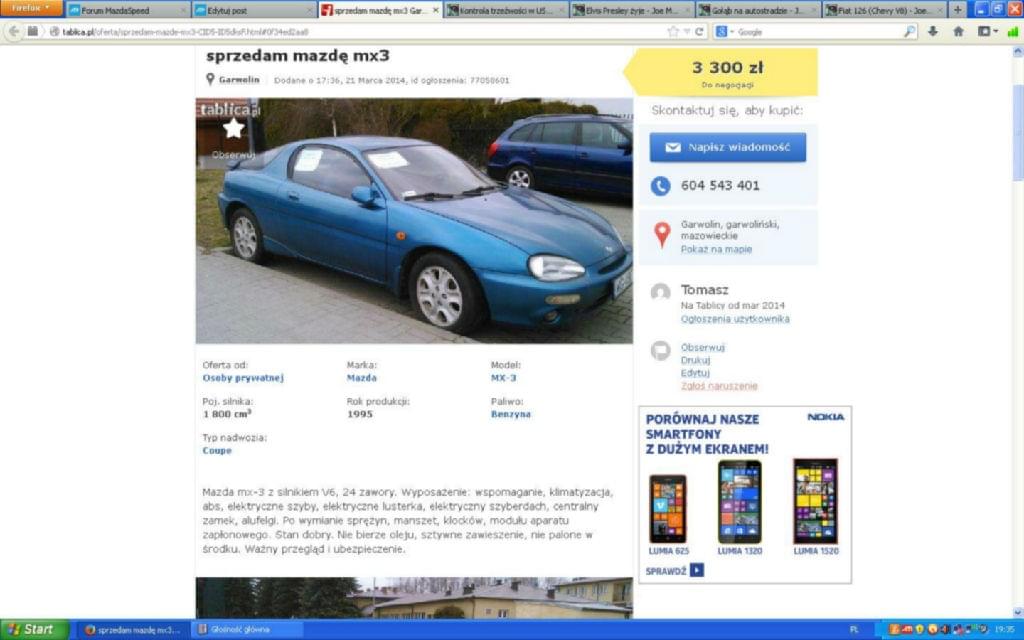The image size is (1024, 640).
Task: Open Pokaż na mapie link
Action: (x=716, y=249)
